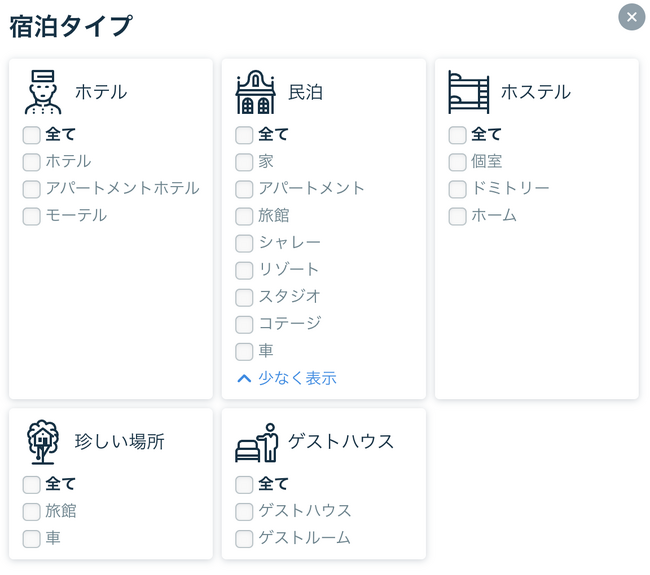Image resolution: width=650 pixels, height=575 pixels.
Task: Check 全て under 珍しい場所
Action: [x=32, y=485]
